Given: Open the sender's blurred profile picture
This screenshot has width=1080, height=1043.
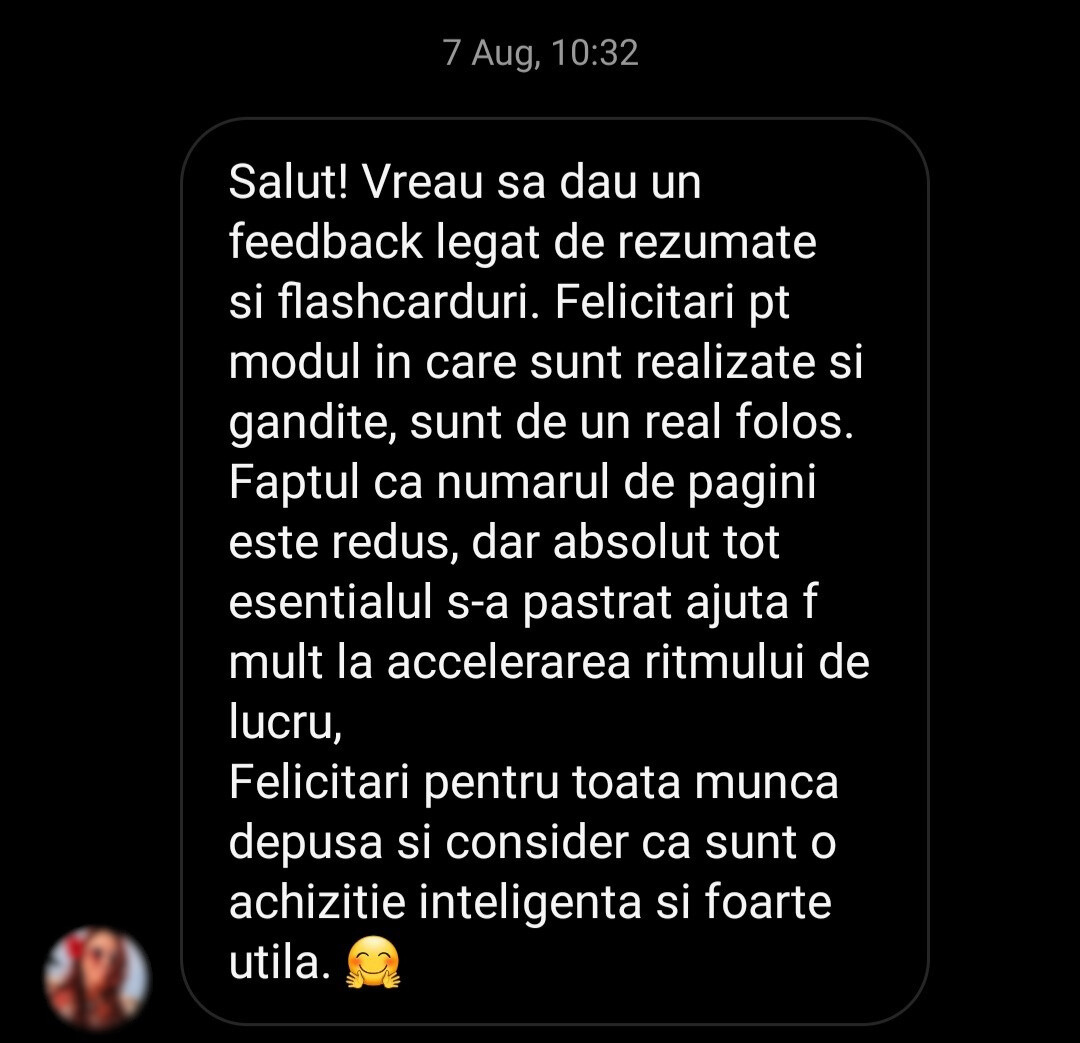Looking at the screenshot, I should (96, 977).
